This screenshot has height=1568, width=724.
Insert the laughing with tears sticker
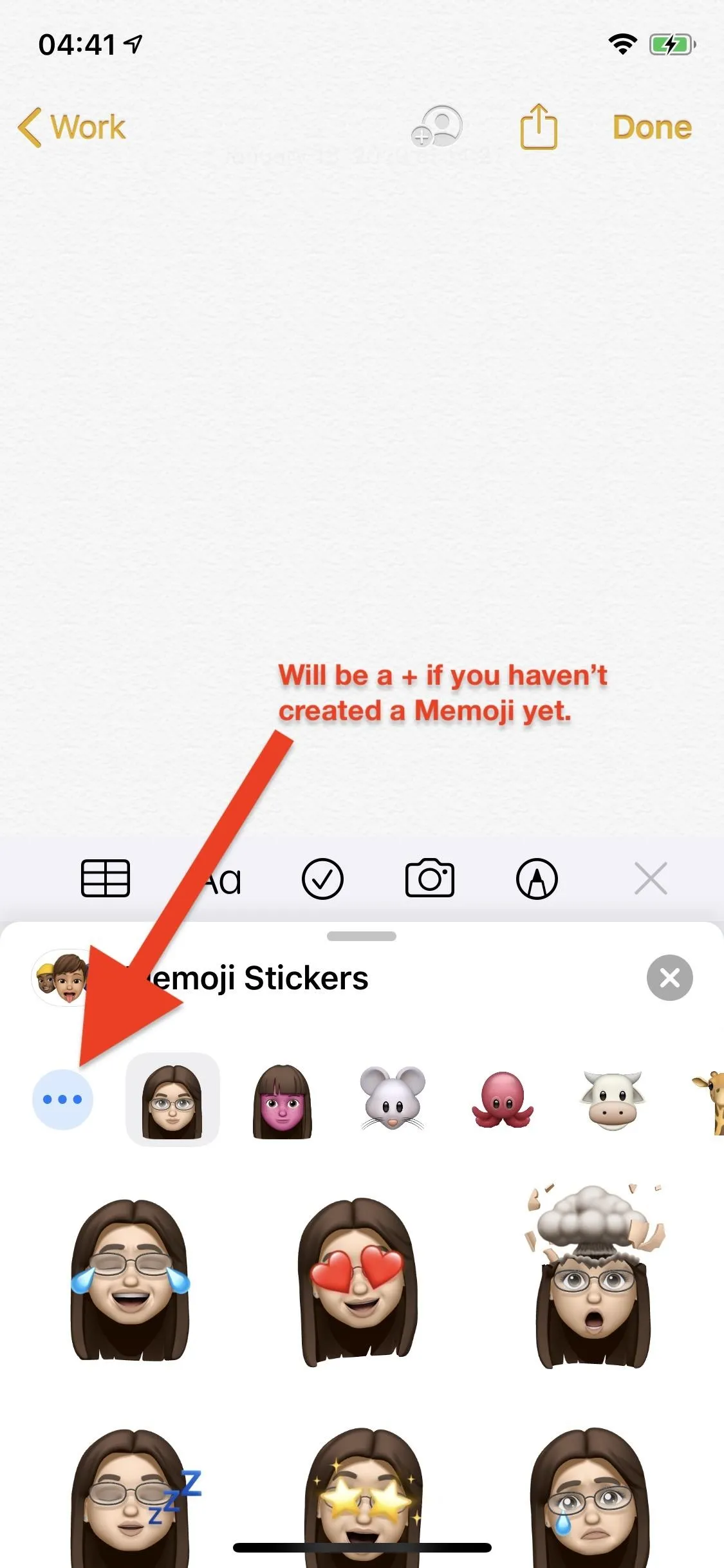[x=131, y=1280]
